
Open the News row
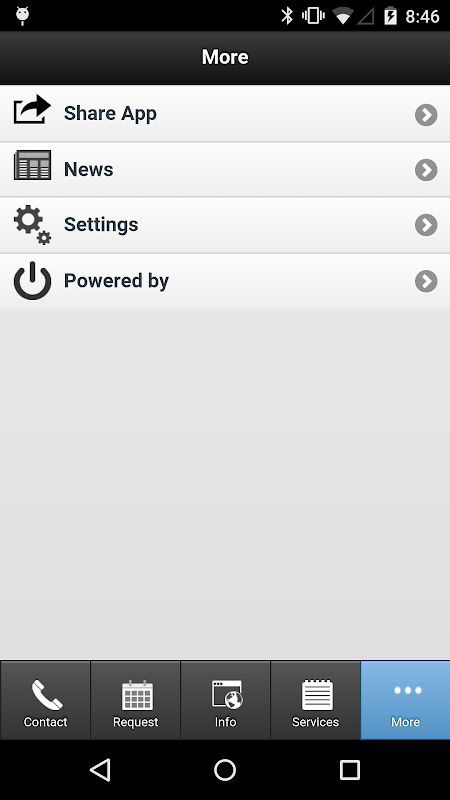(225, 169)
